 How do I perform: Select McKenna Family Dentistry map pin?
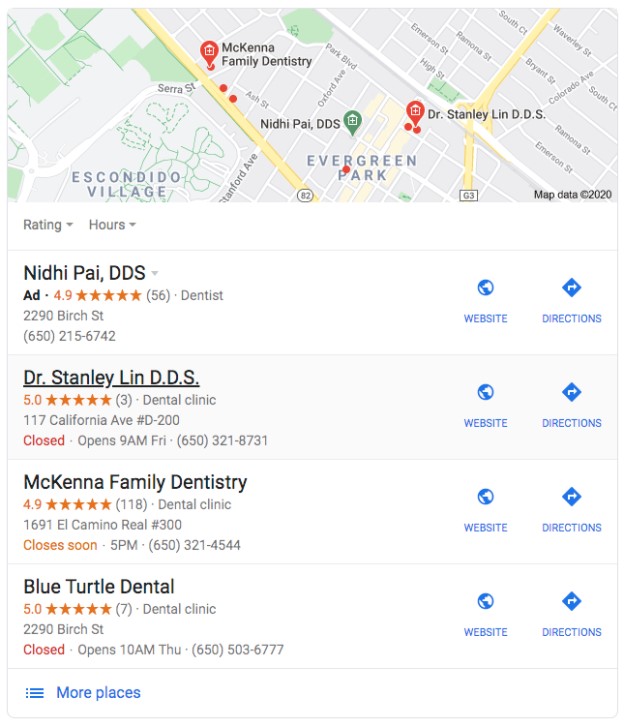click(209, 54)
